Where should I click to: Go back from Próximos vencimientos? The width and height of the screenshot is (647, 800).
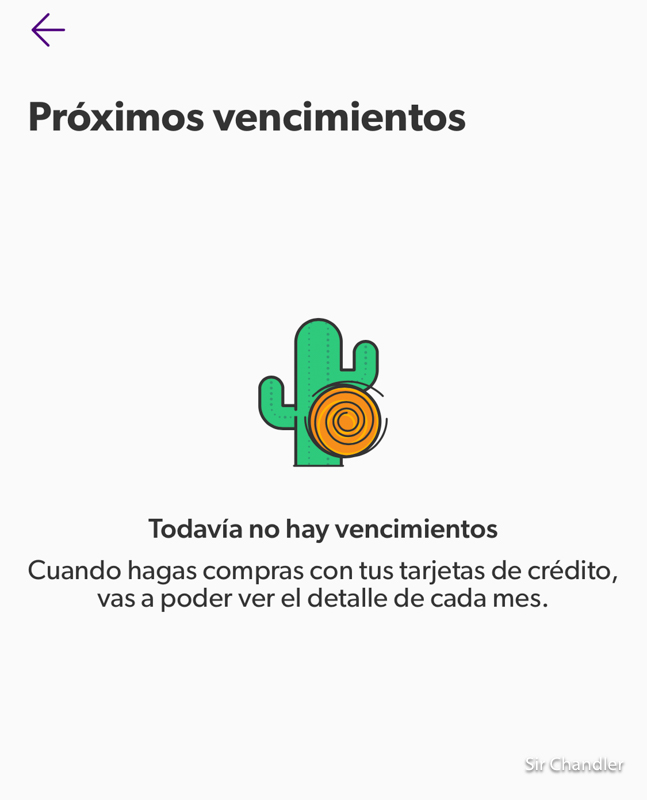pyautogui.click(x=47, y=30)
